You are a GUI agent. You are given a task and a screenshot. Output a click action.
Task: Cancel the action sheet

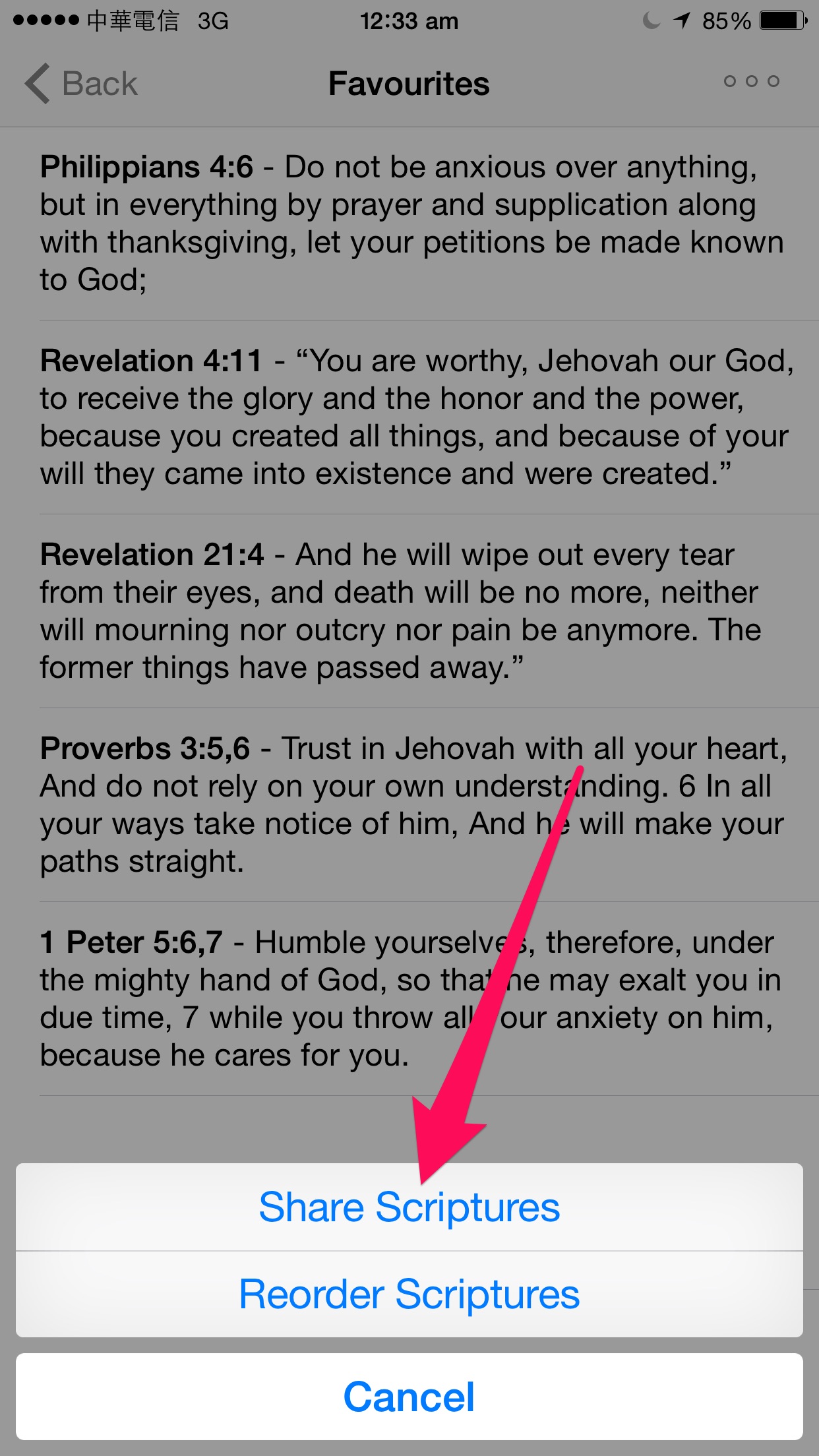click(x=409, y=1397)
